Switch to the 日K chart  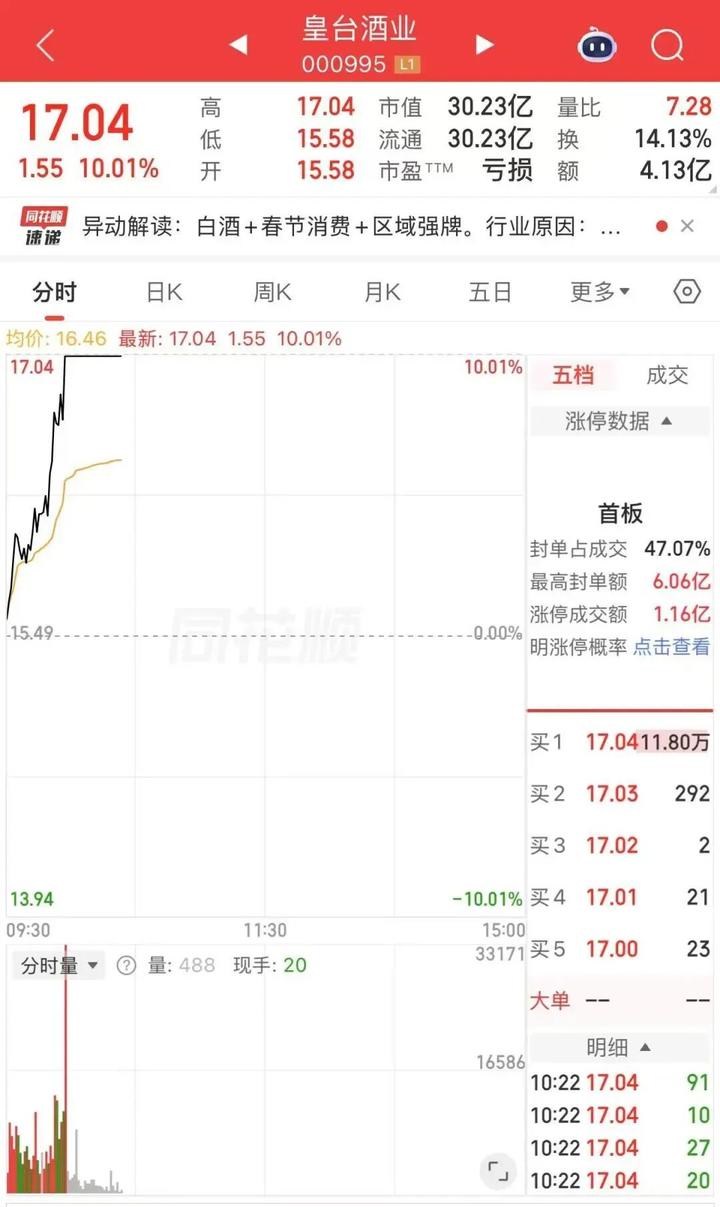point(164,292)
